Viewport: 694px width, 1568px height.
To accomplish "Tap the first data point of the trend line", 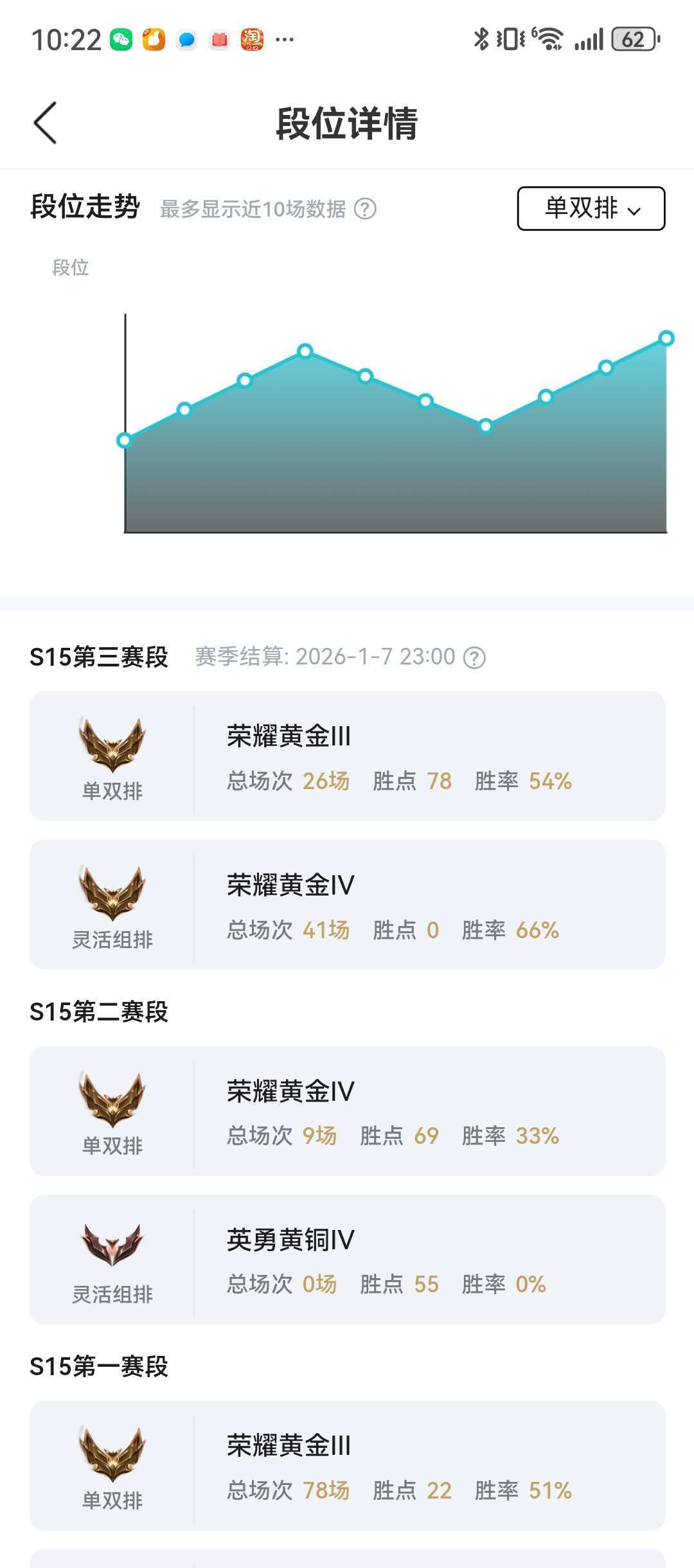I will click(x=123, y=440).
